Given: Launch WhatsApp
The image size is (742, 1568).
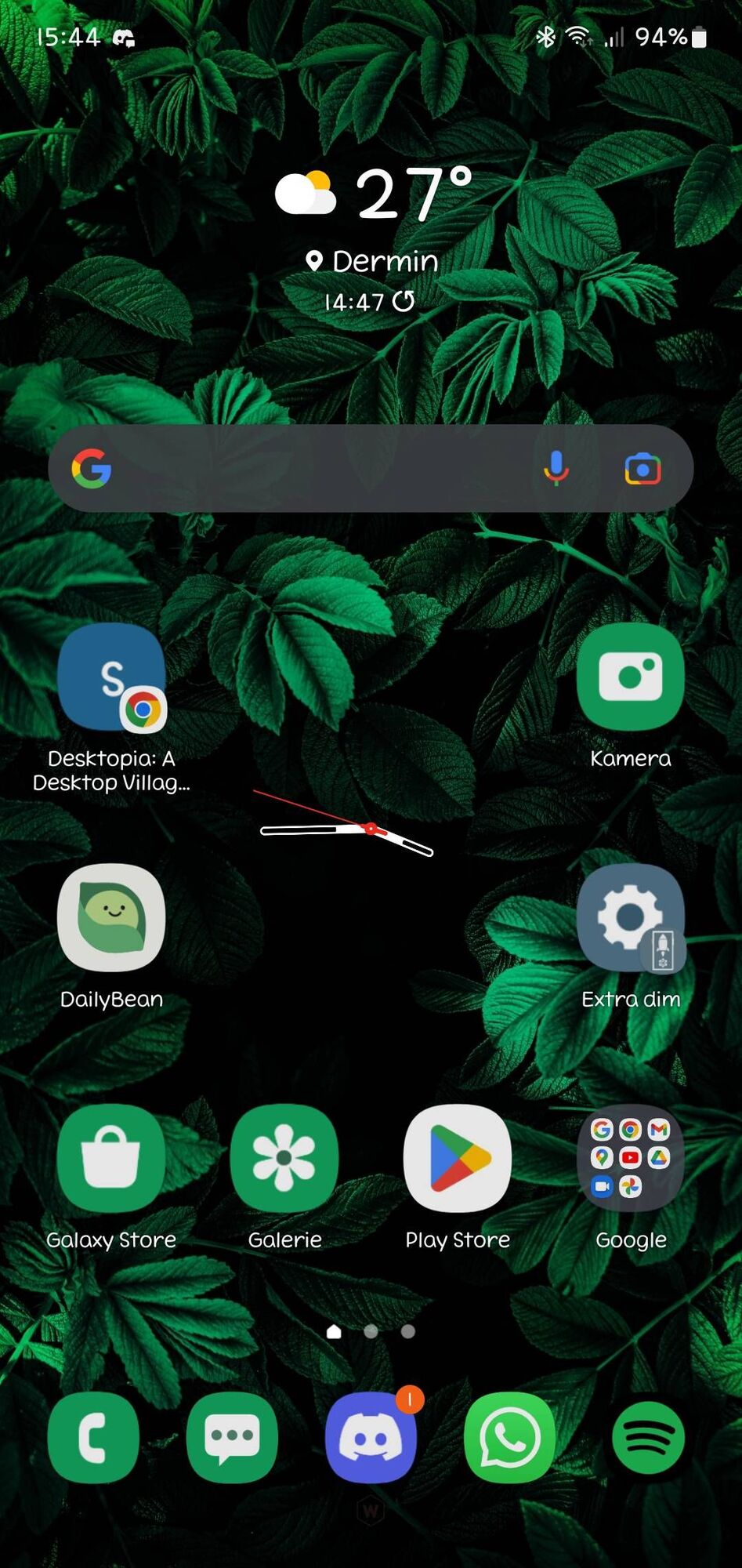Looking at the screenshot, I should (509, 1438).
